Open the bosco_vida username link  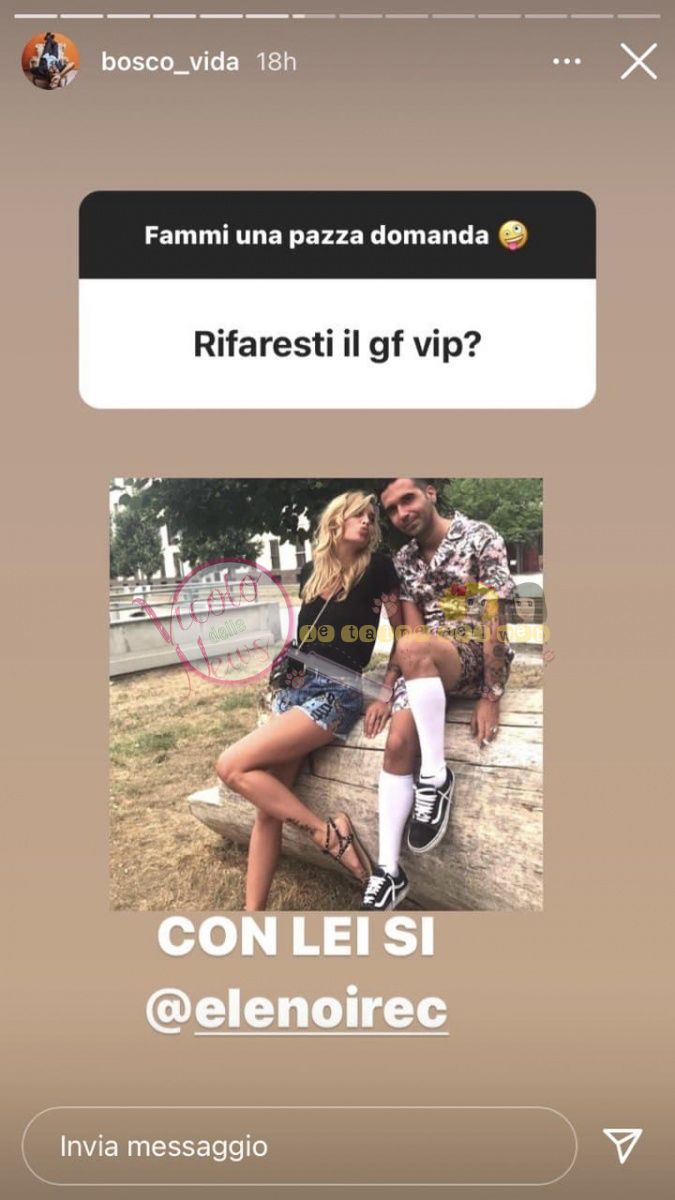(170, 62)
